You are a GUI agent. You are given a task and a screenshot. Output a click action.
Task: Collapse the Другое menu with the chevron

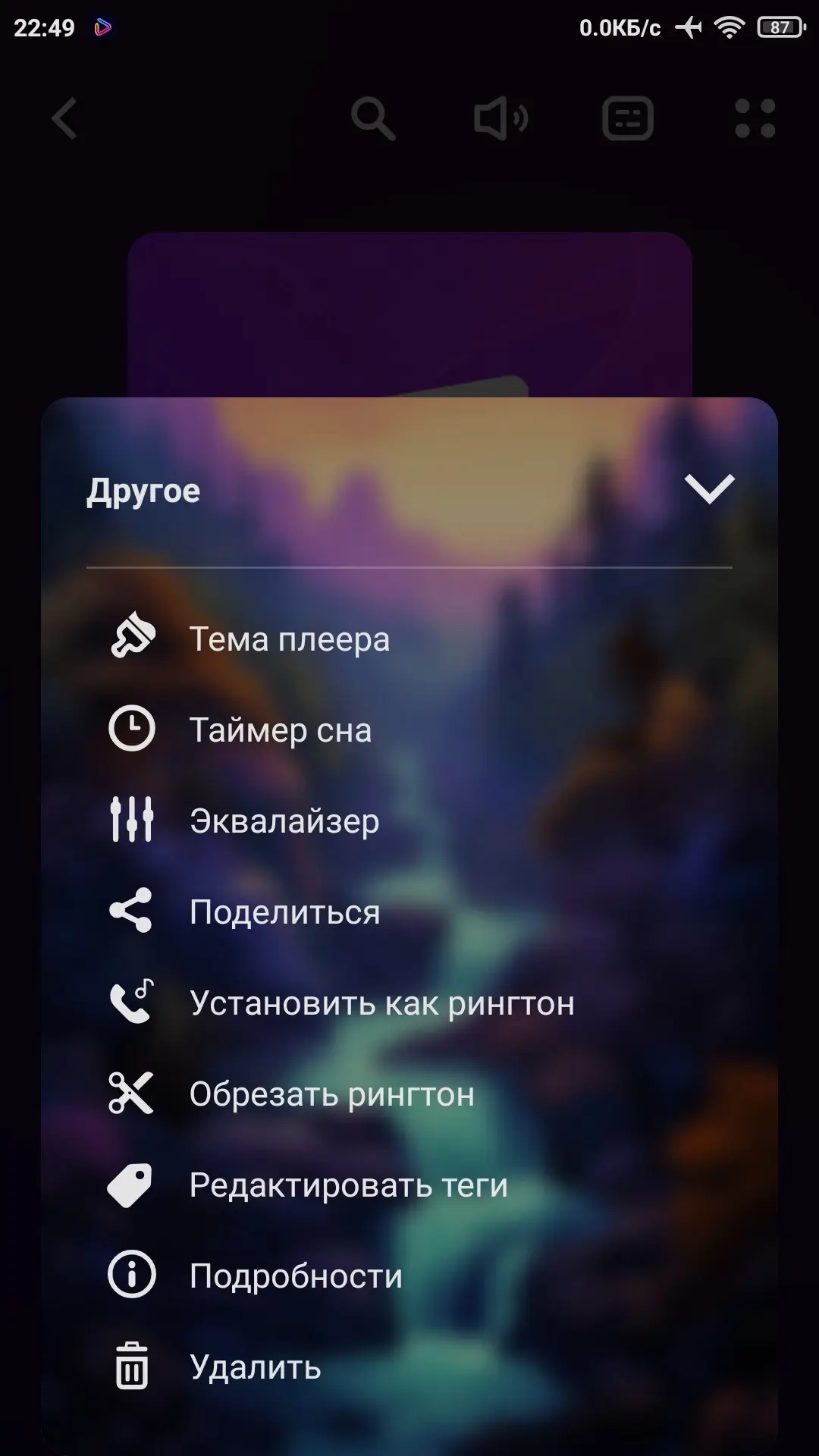tap(709, 489)
